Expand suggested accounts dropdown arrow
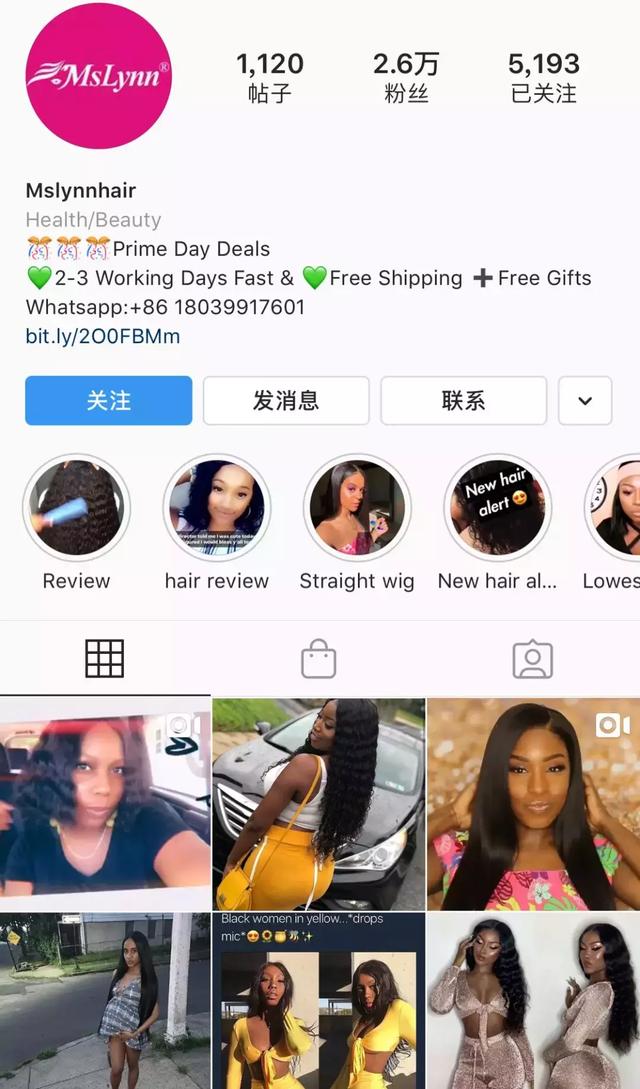 pyautogui.click(x=585, y=401)
